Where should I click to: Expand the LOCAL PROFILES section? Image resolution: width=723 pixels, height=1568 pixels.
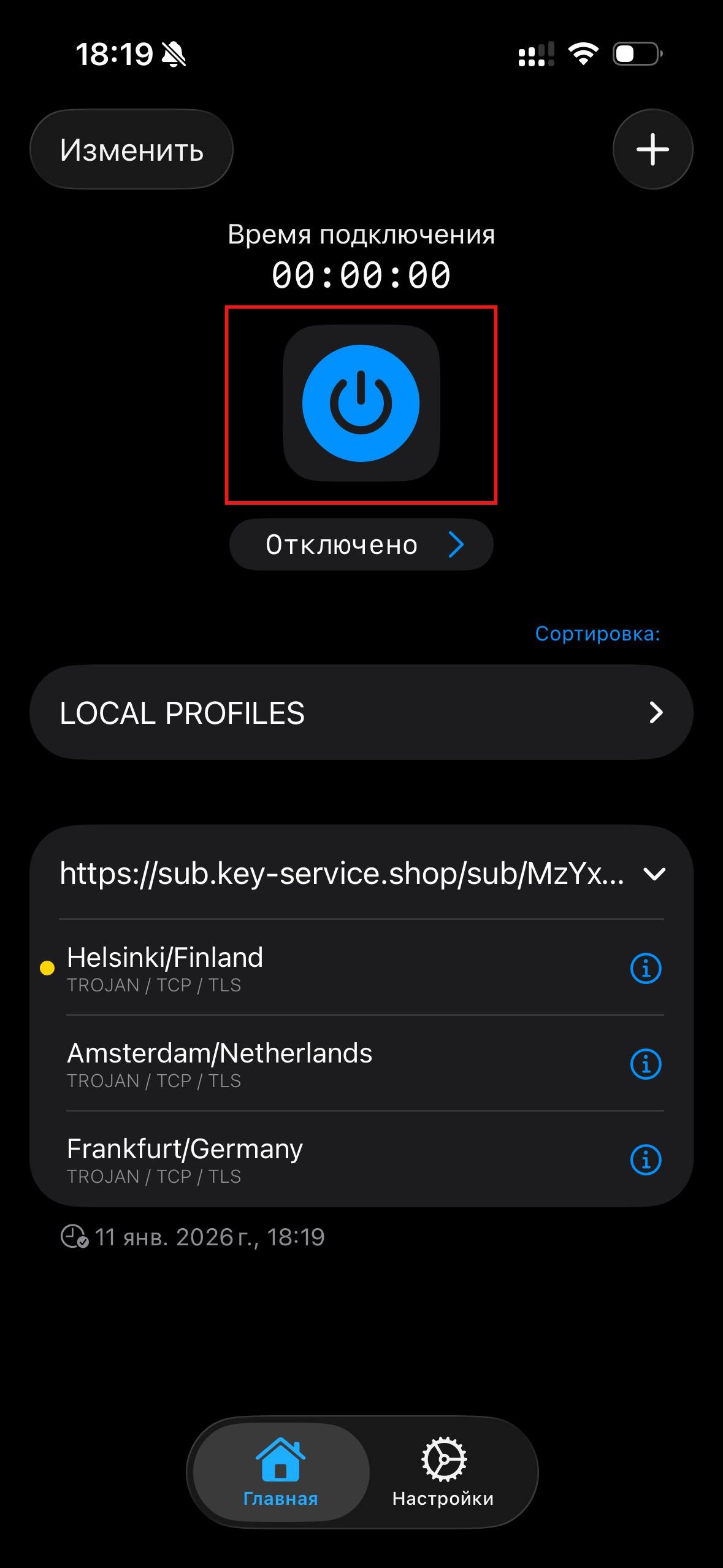point(361,713)
